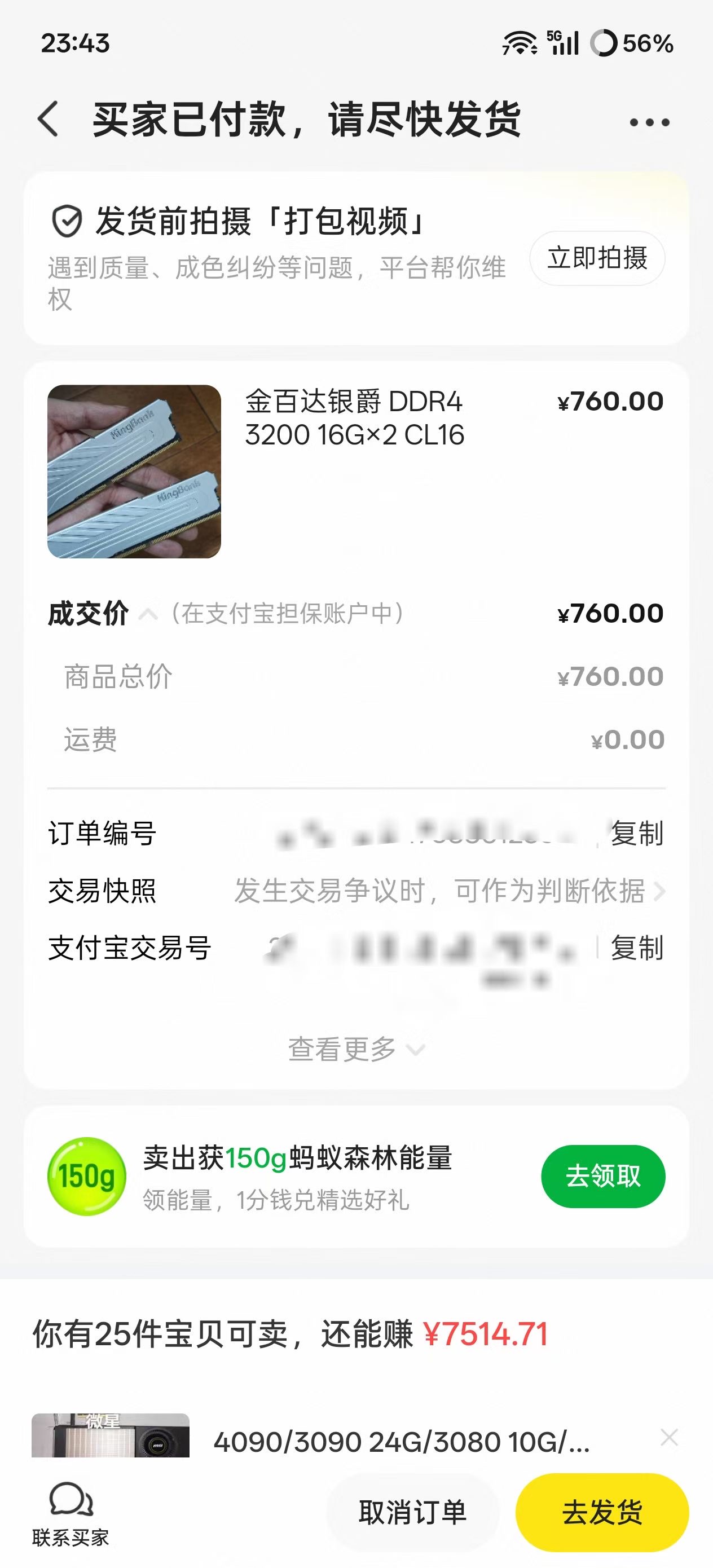Go back using the top arrow
Viewport: 713px width, 1568px height.
click(x=49, y=120)
